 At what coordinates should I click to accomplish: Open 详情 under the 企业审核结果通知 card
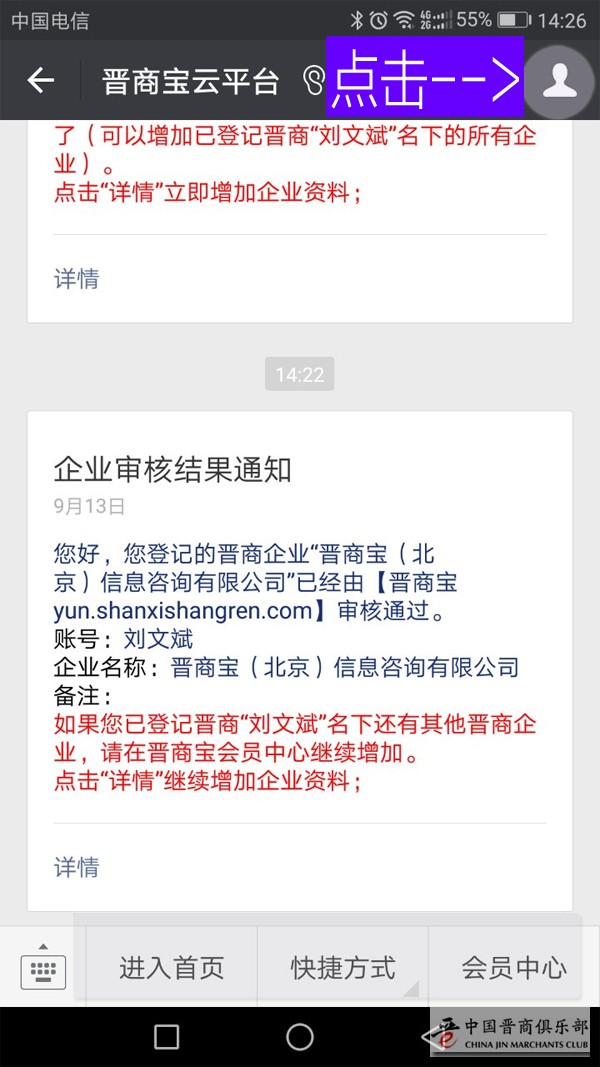point(77,867)
